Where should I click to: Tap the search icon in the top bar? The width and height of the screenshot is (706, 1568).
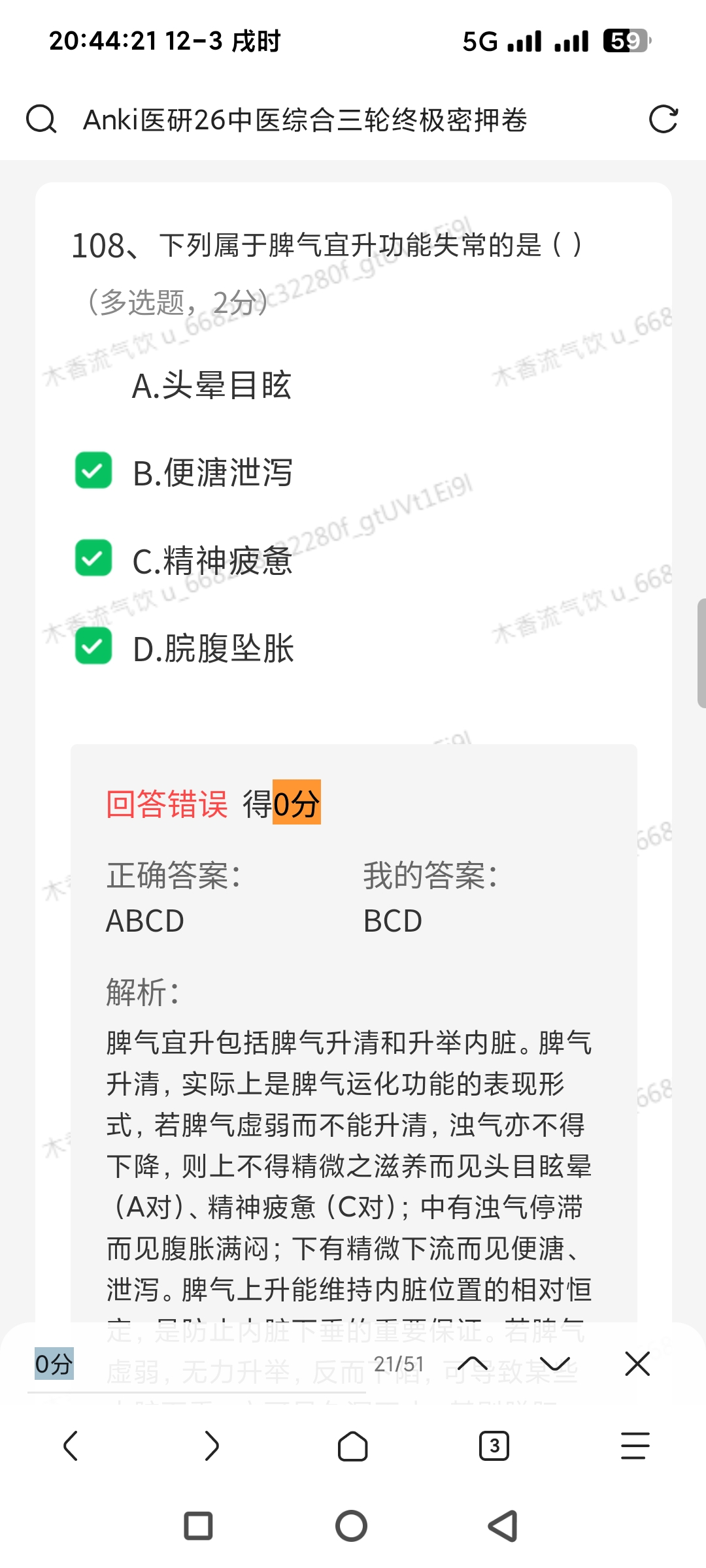[x=41, y=120]
